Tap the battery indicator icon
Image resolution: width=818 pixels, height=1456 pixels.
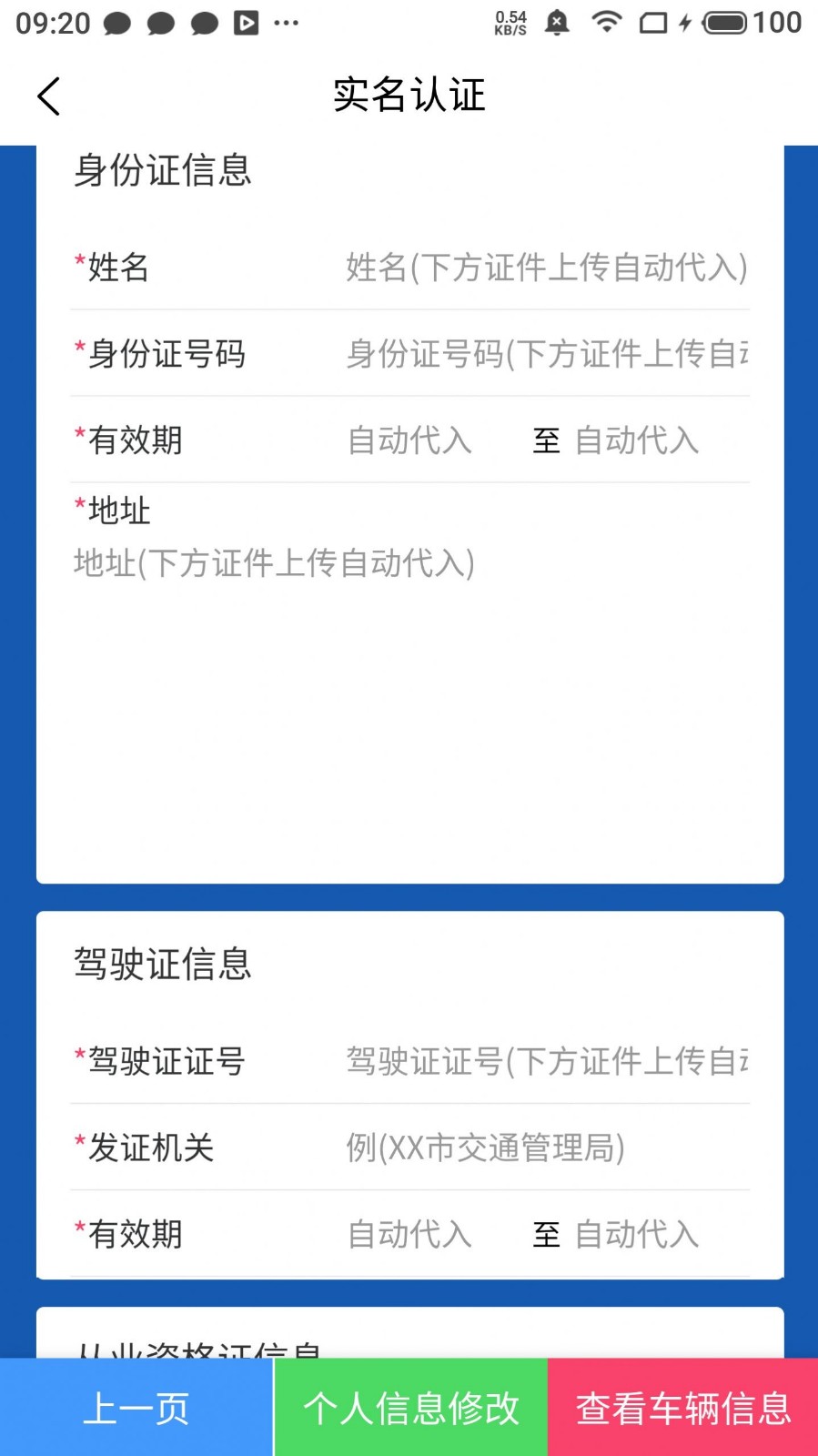[723, 23]
